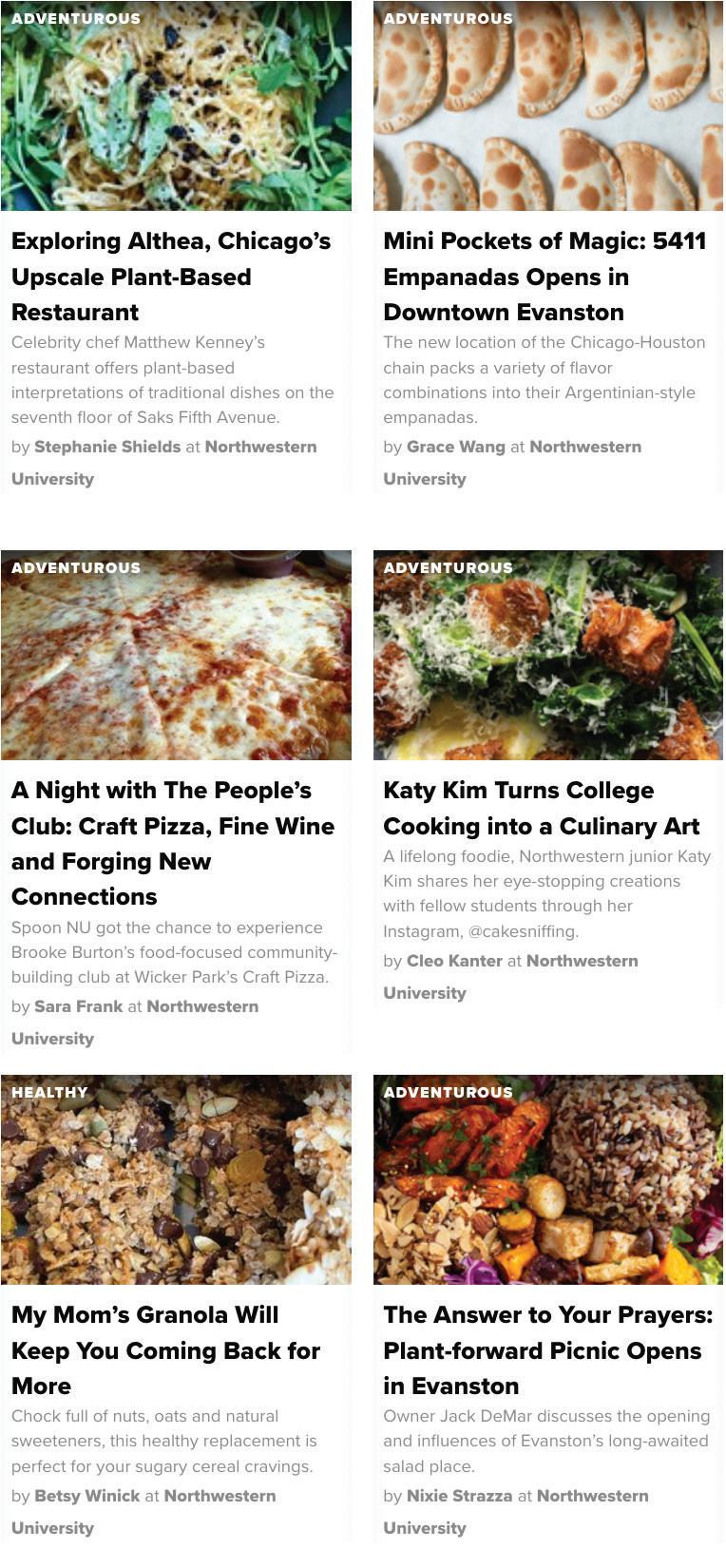726x1568 pixels.
Task: View author Stephanie Shields' profile
Action: click(107, 447)
